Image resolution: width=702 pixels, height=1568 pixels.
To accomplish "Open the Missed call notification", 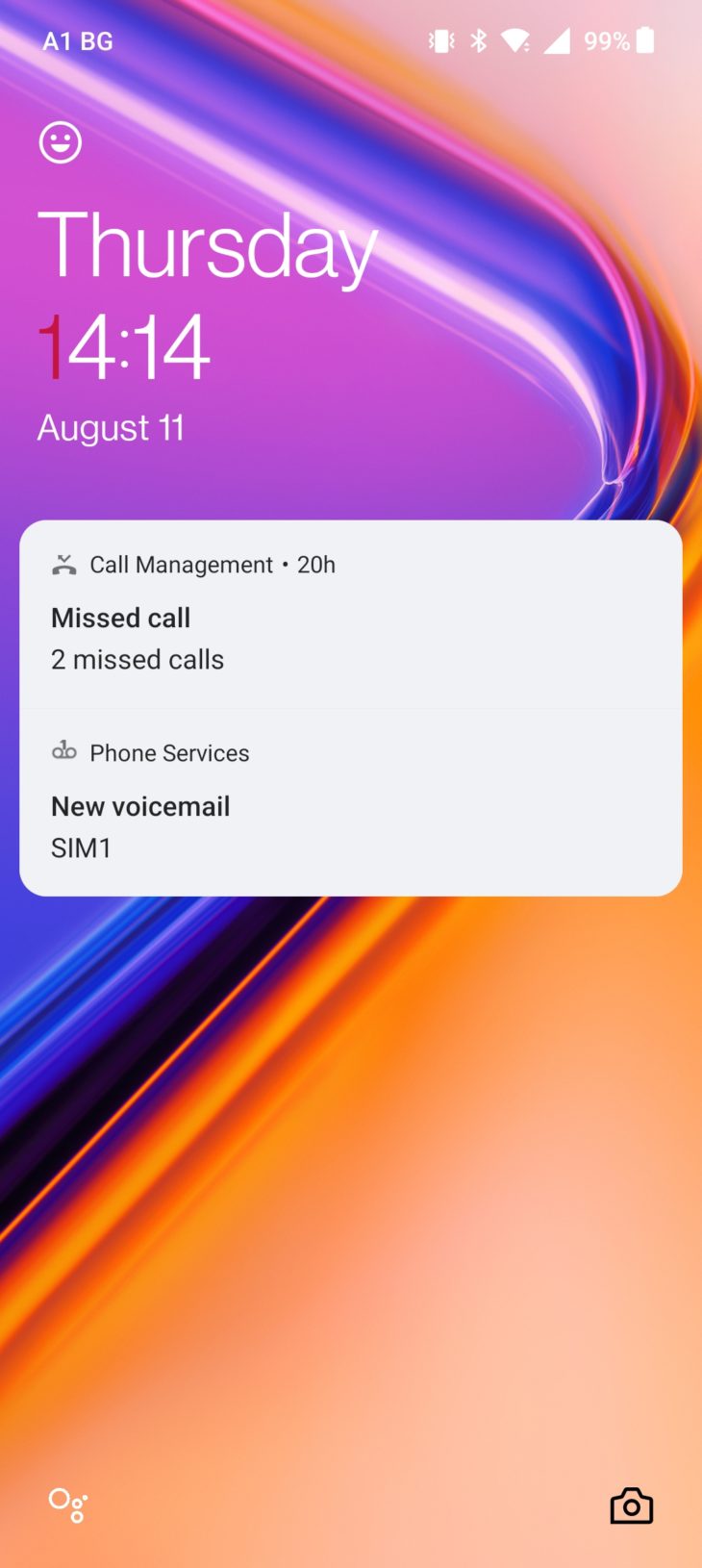I will click(x=350, y=616).
